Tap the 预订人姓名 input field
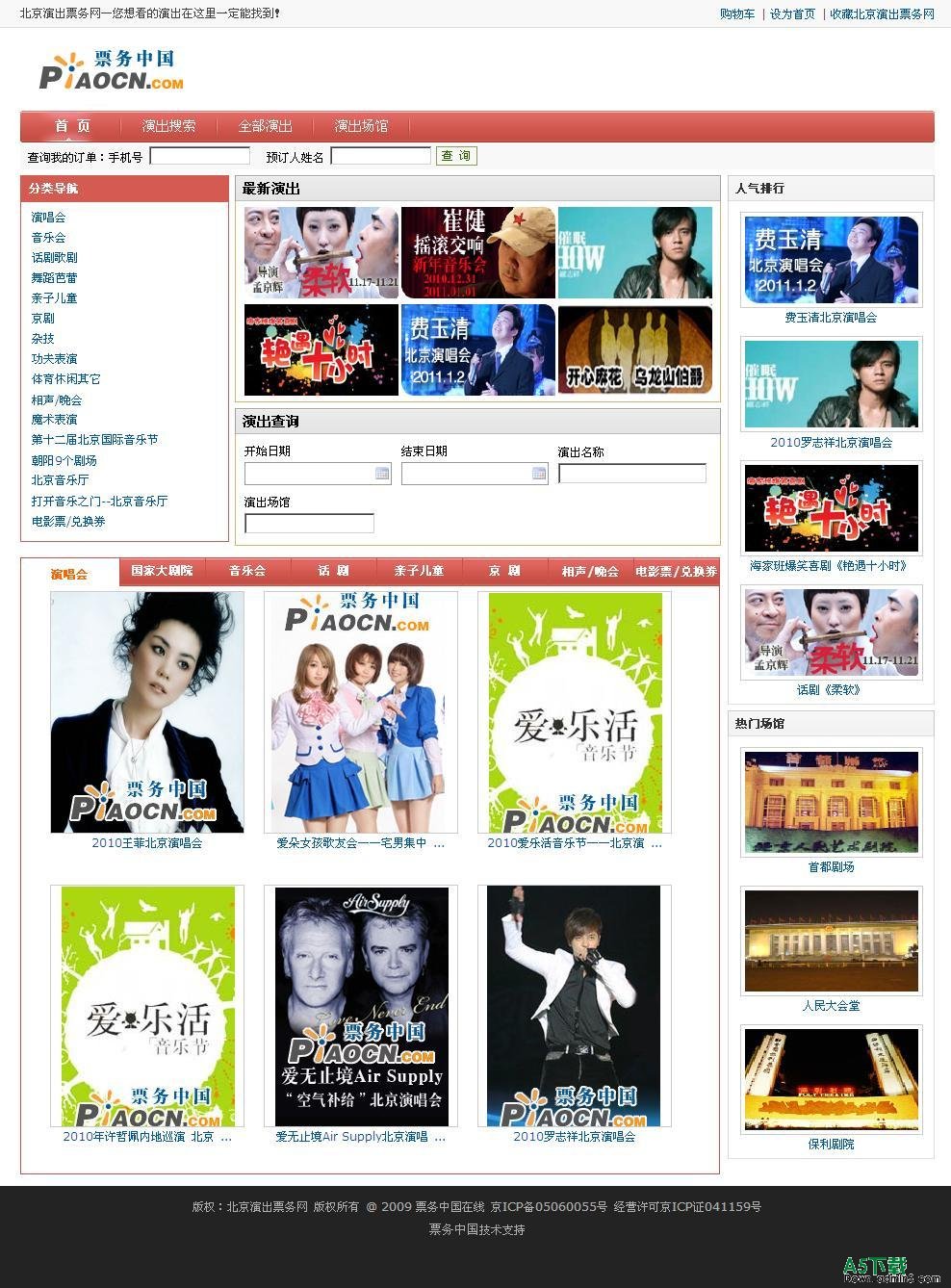951x1288 pixels. pyautogui.click(x=380, y=156)
